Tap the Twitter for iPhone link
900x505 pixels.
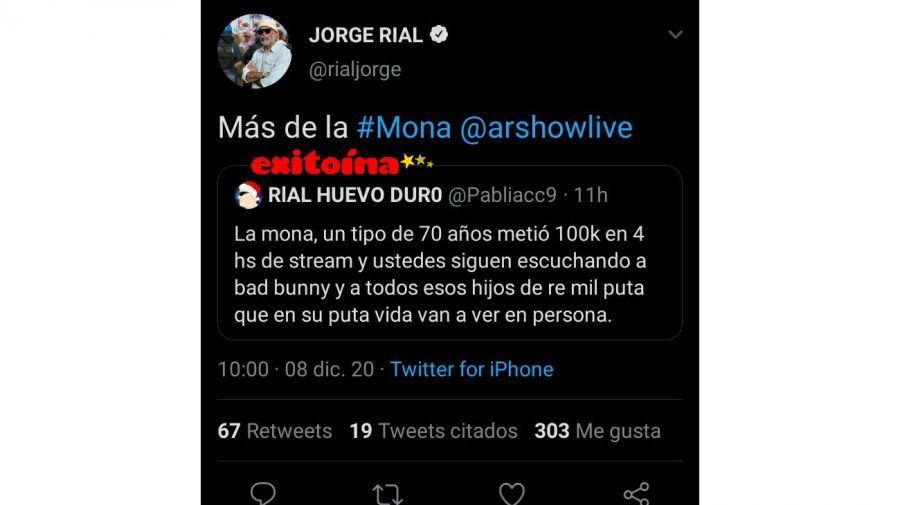(x=471, y=369)
